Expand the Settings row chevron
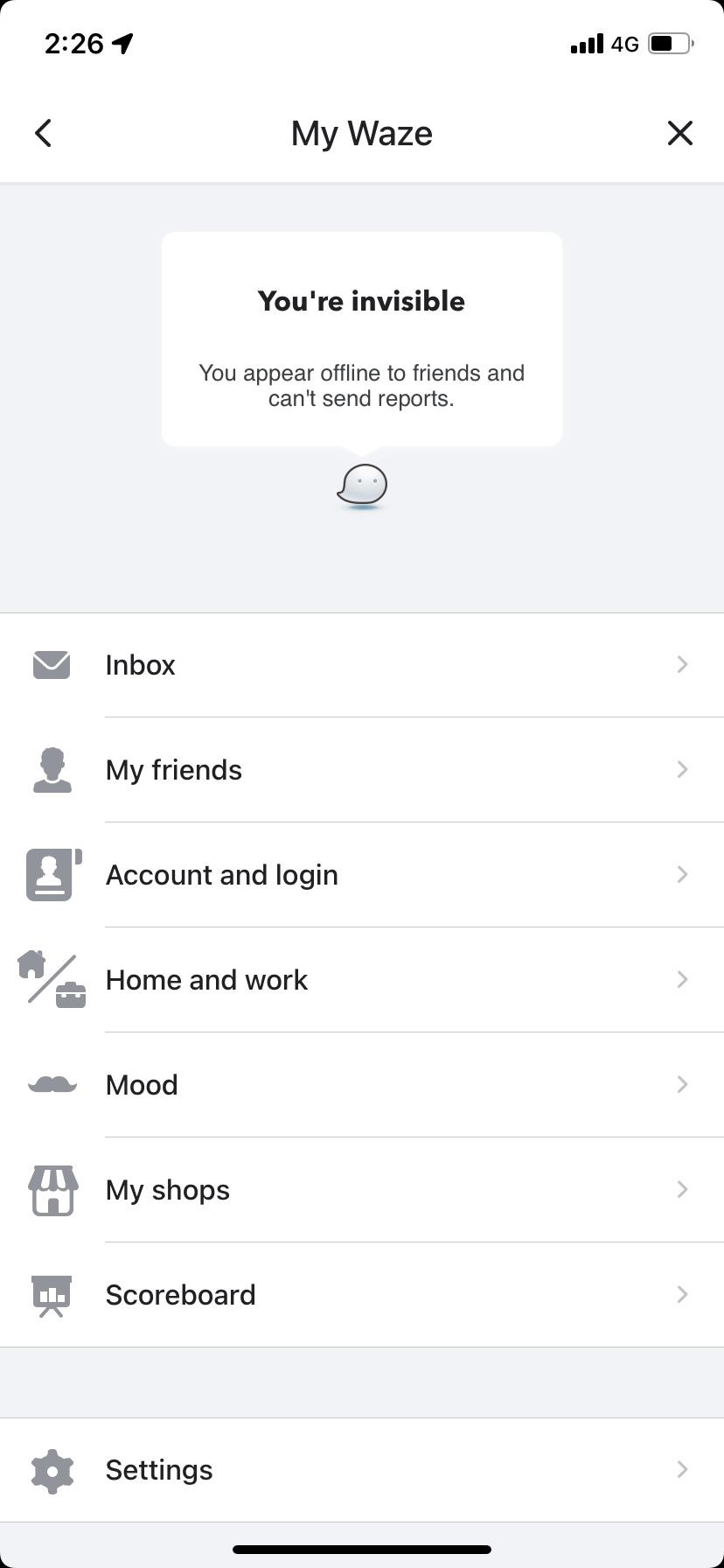The width and height of the screenshot is (724, 1568). point(682,1469)
